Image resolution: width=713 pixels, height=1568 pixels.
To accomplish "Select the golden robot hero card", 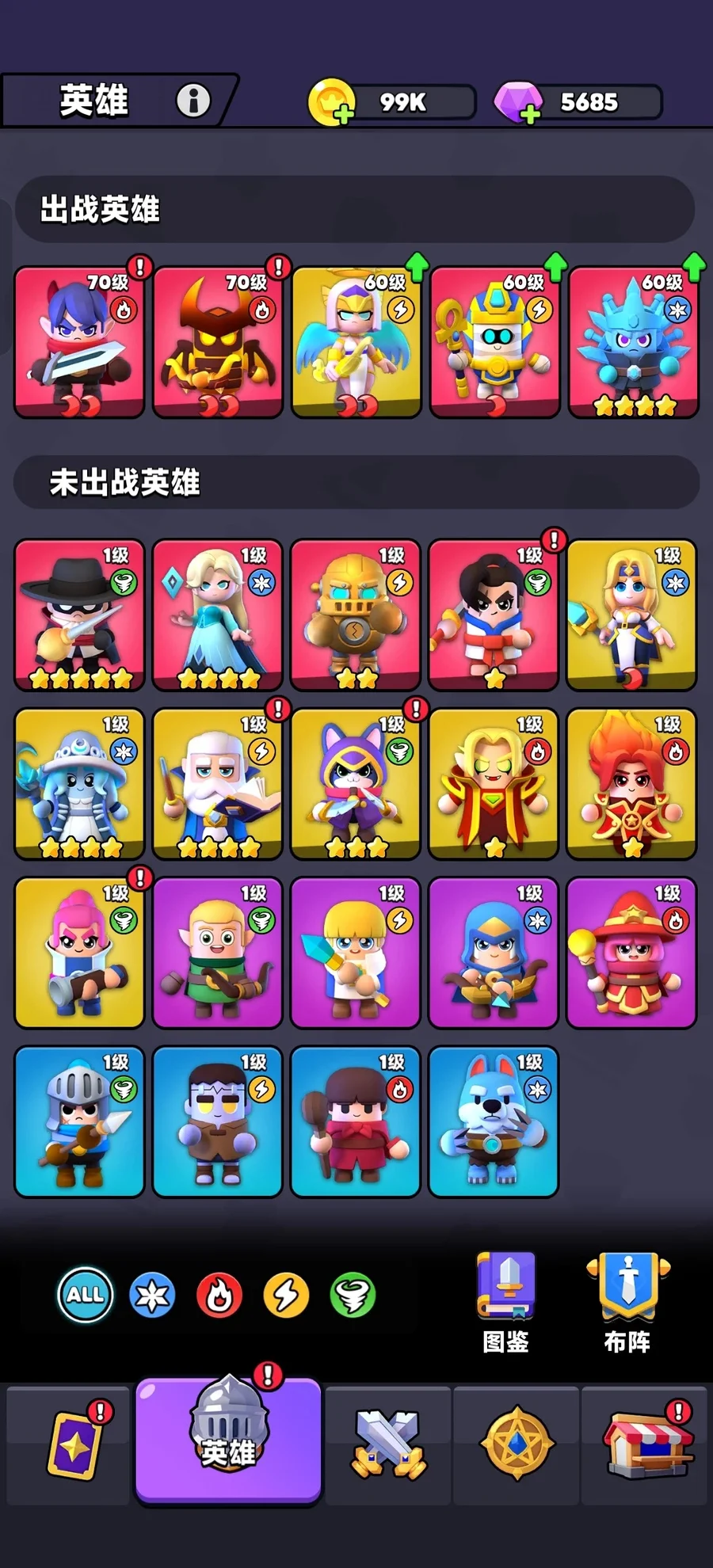I will pos(356,615).
